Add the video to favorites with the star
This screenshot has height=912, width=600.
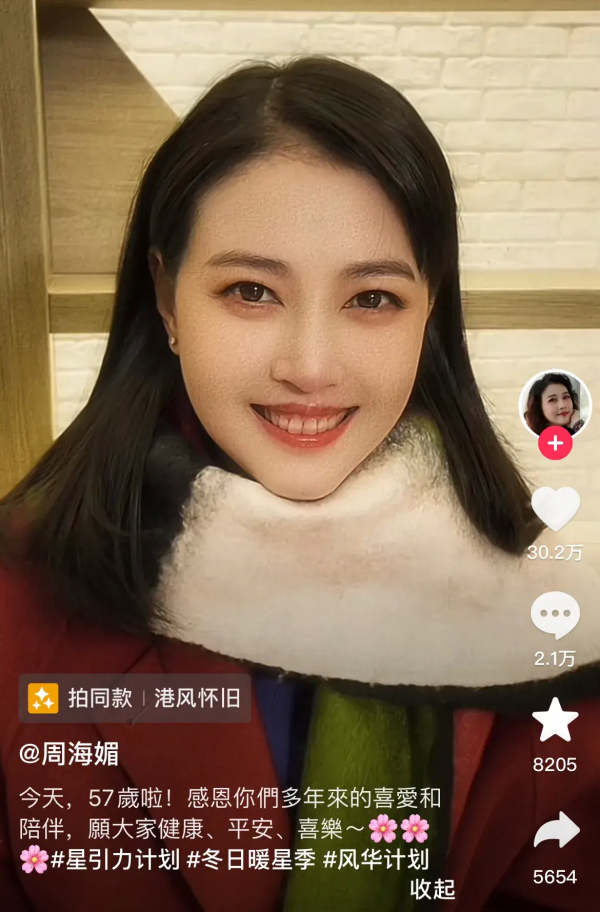(x=555, y=720)
